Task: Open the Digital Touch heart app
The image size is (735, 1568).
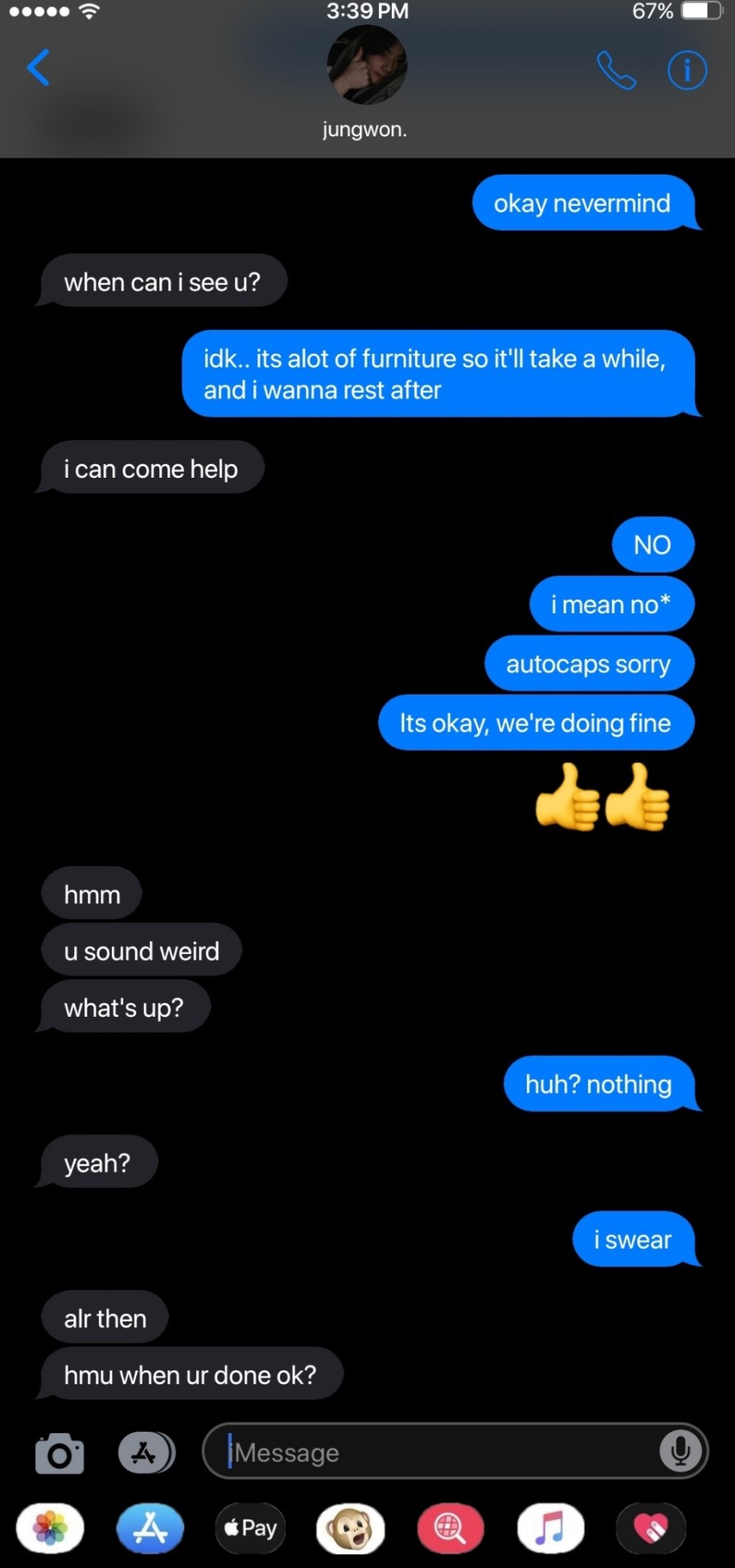Action: click(x=651, y=1528)
